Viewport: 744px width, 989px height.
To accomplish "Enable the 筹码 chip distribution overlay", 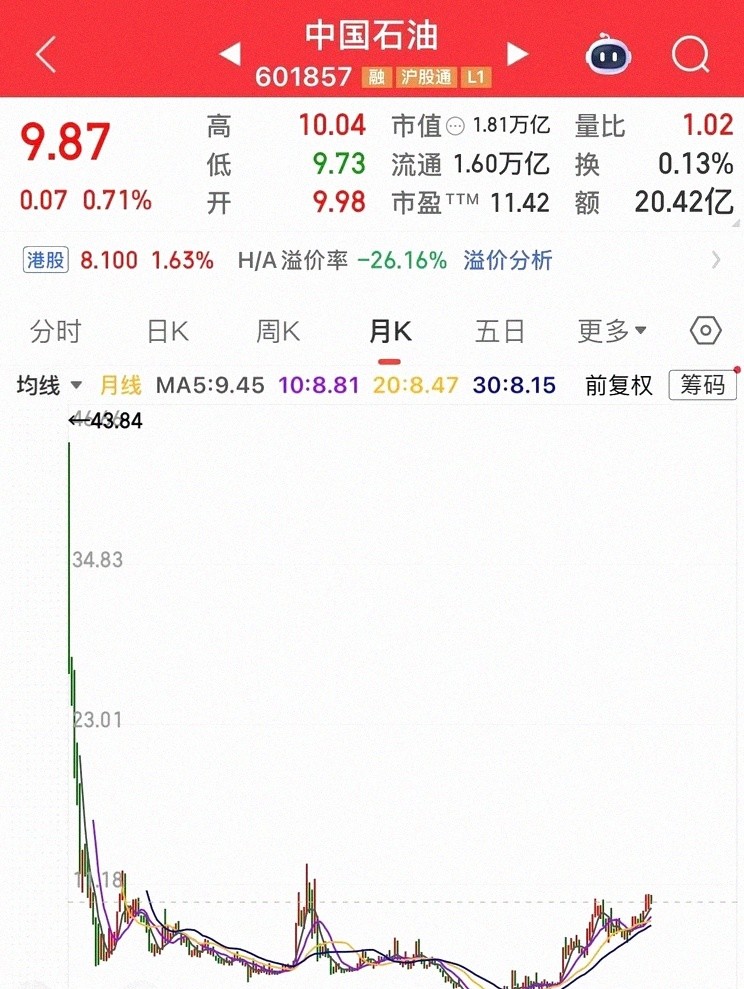I will point(702,385).
